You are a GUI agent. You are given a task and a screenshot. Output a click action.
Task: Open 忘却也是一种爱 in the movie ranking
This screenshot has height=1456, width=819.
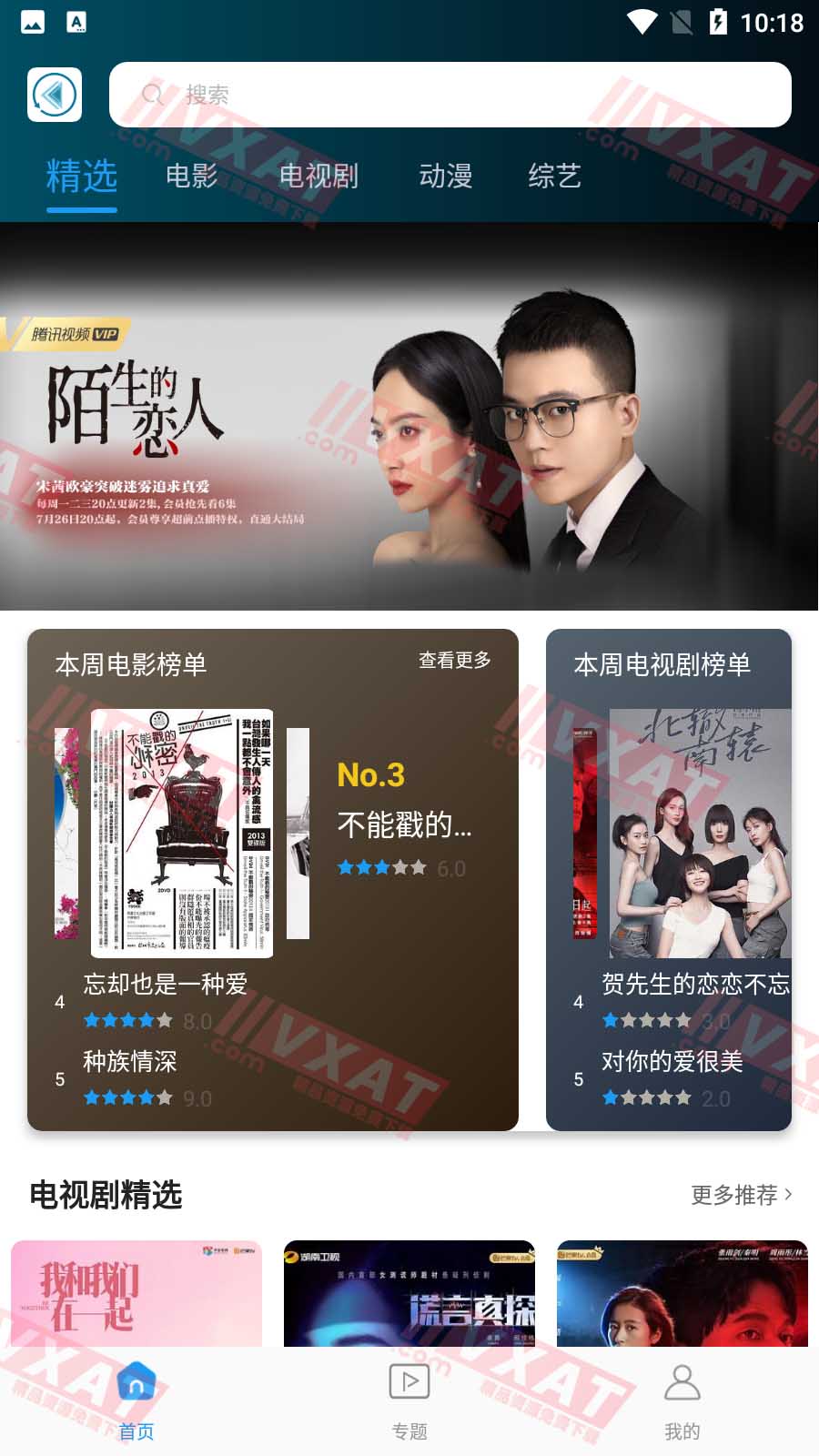(165, 985)
